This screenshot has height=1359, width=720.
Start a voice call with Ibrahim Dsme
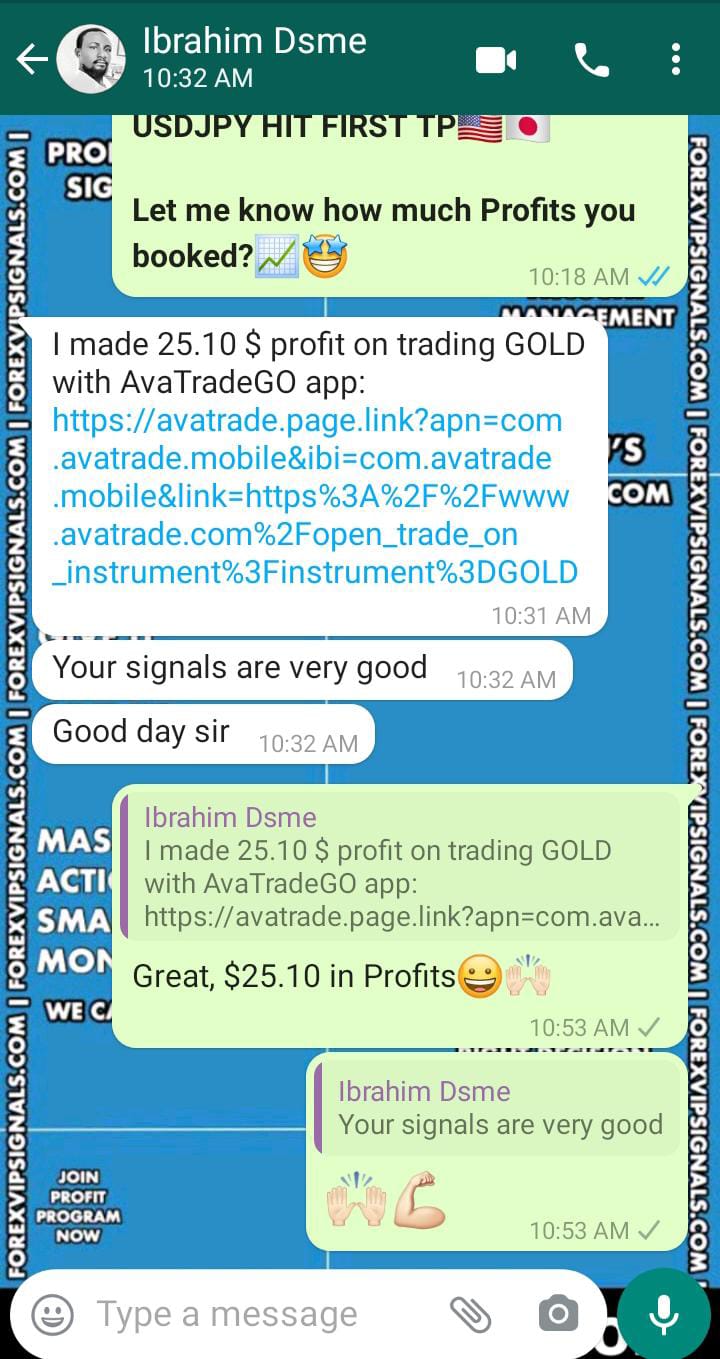(x=591, y=60)
